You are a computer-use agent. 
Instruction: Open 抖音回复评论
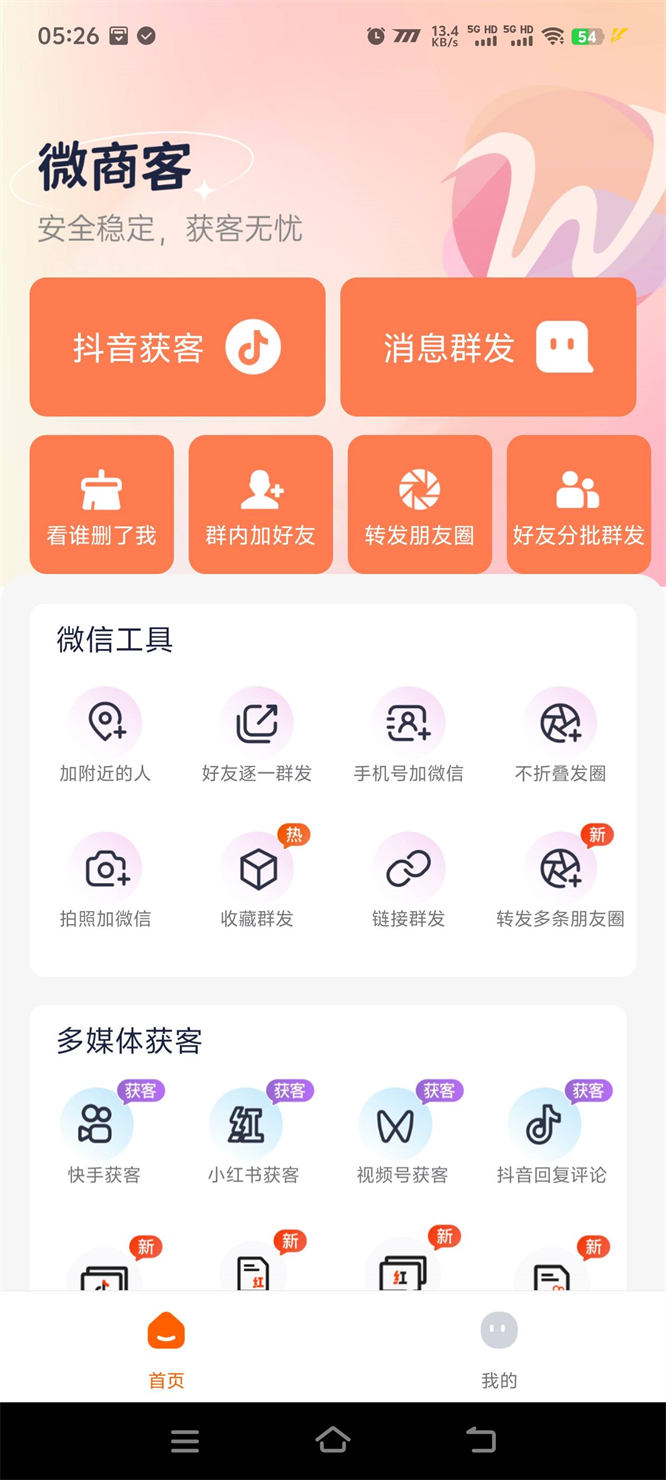coord(551,1137)
